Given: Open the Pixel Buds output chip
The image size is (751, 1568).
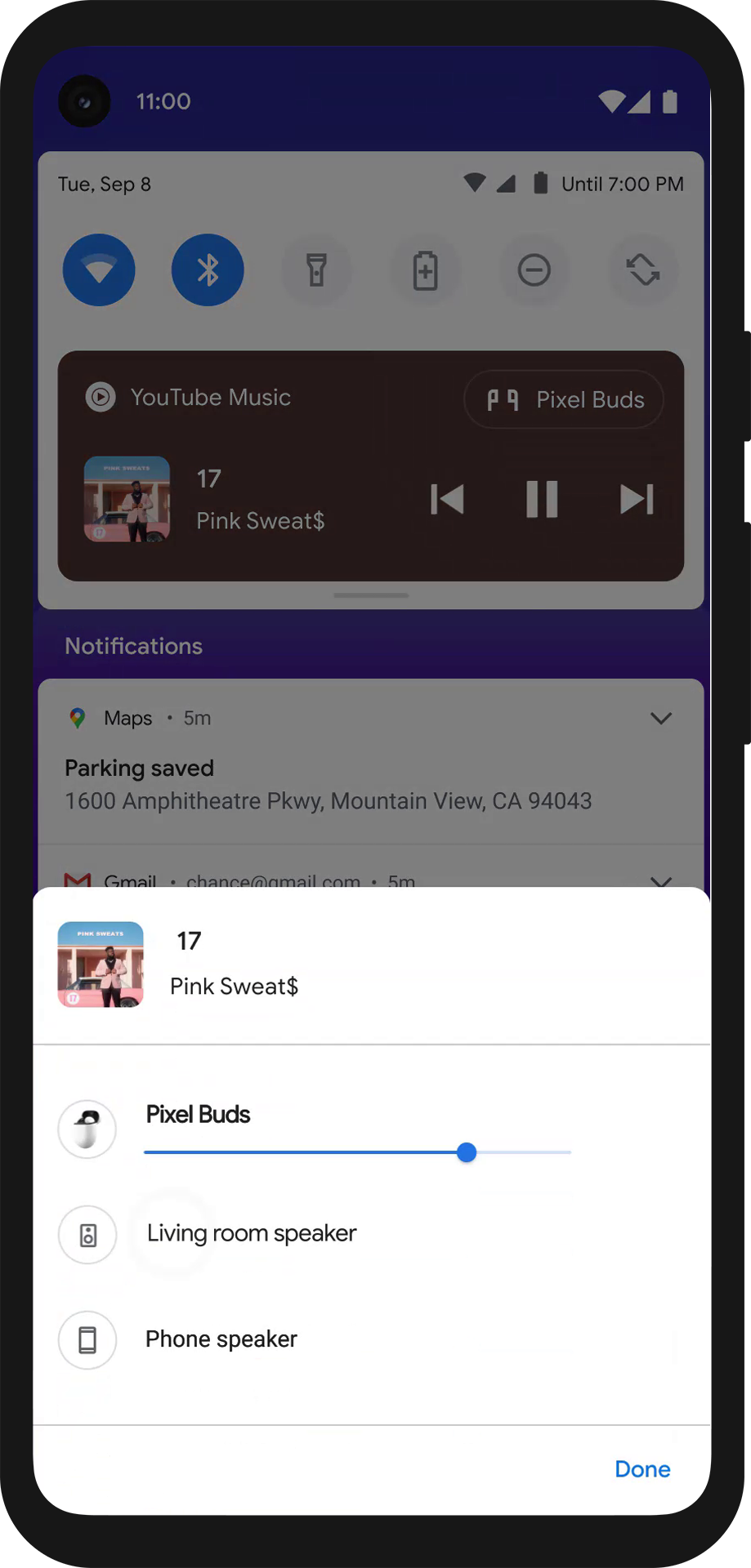Looking at the screenshot, I should pyautogui.click(x=564, y=399).
